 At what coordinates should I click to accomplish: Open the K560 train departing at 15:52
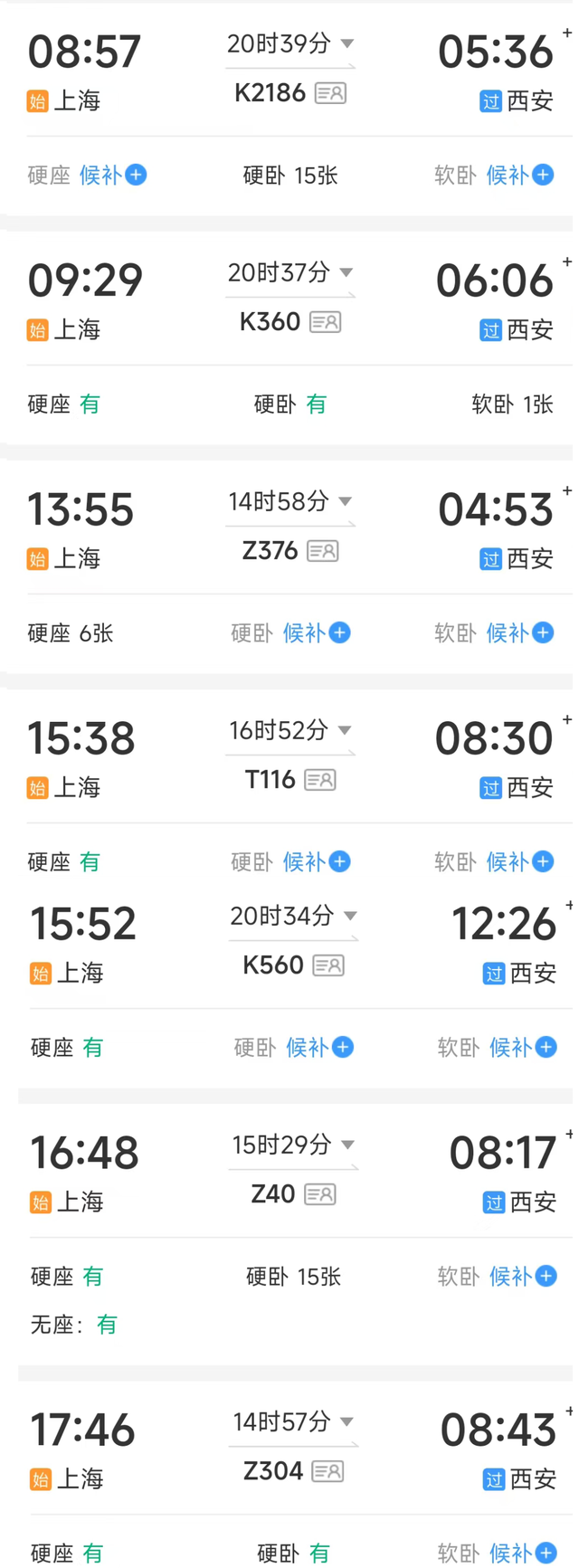[272, 965]
